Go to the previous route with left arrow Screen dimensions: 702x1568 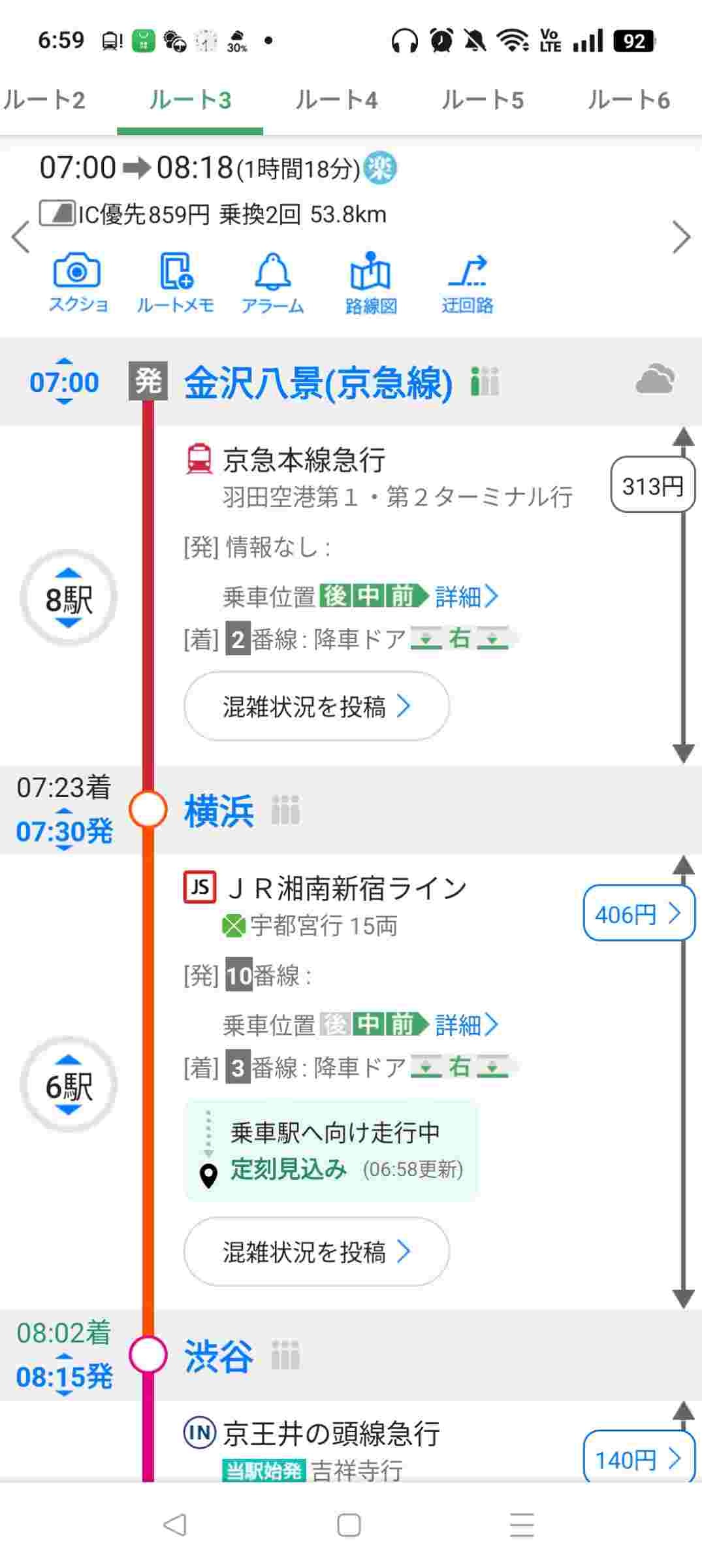pyautogui.click(x=21, y=237)
